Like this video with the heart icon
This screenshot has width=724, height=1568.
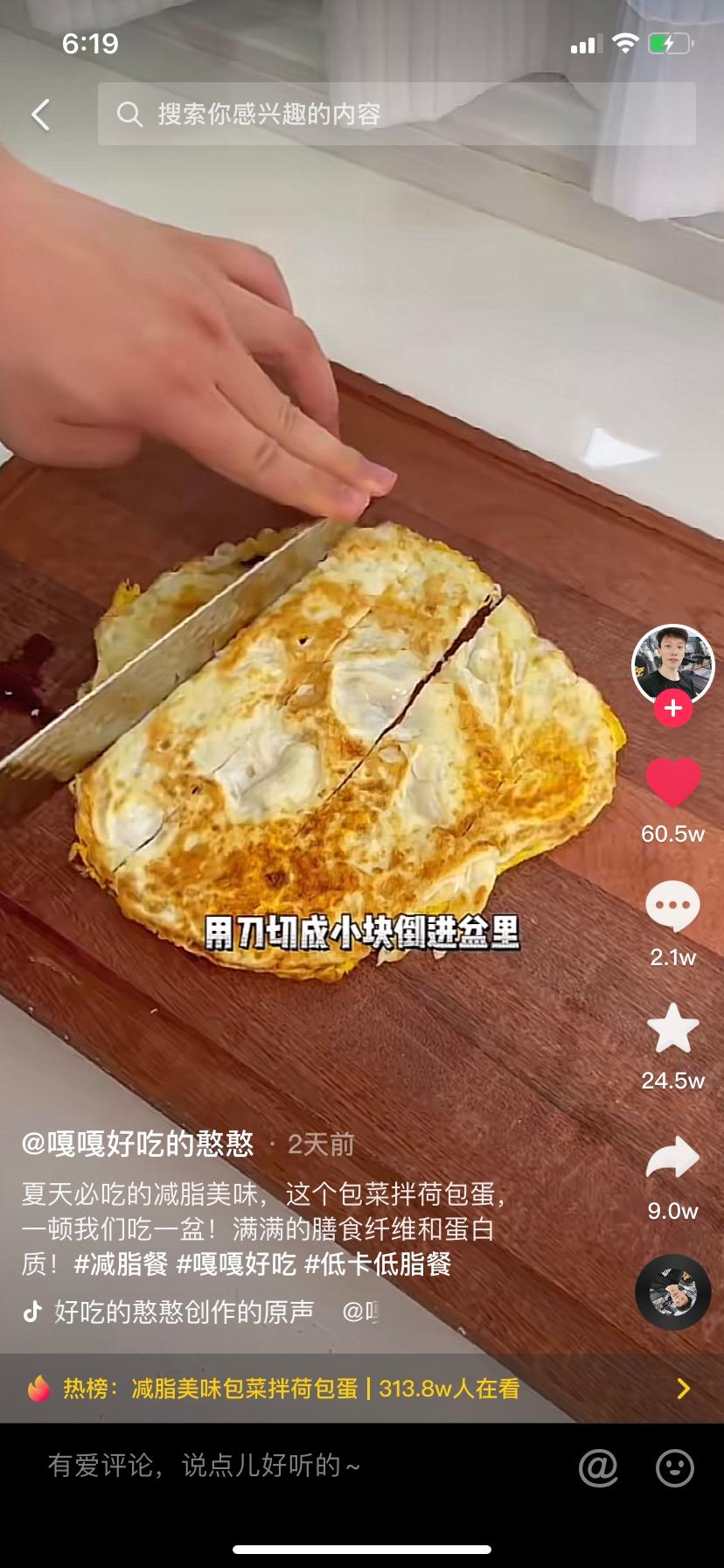click(x=672, y=782)
